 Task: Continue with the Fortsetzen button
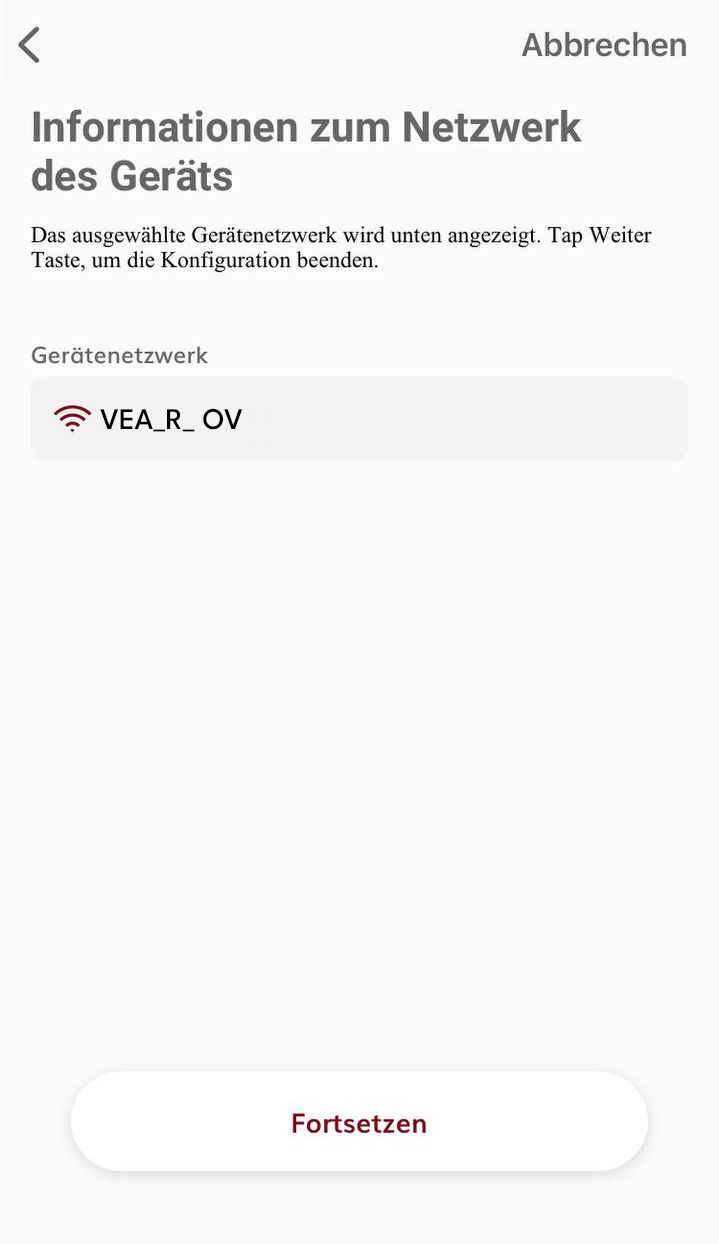point(359,1122)
